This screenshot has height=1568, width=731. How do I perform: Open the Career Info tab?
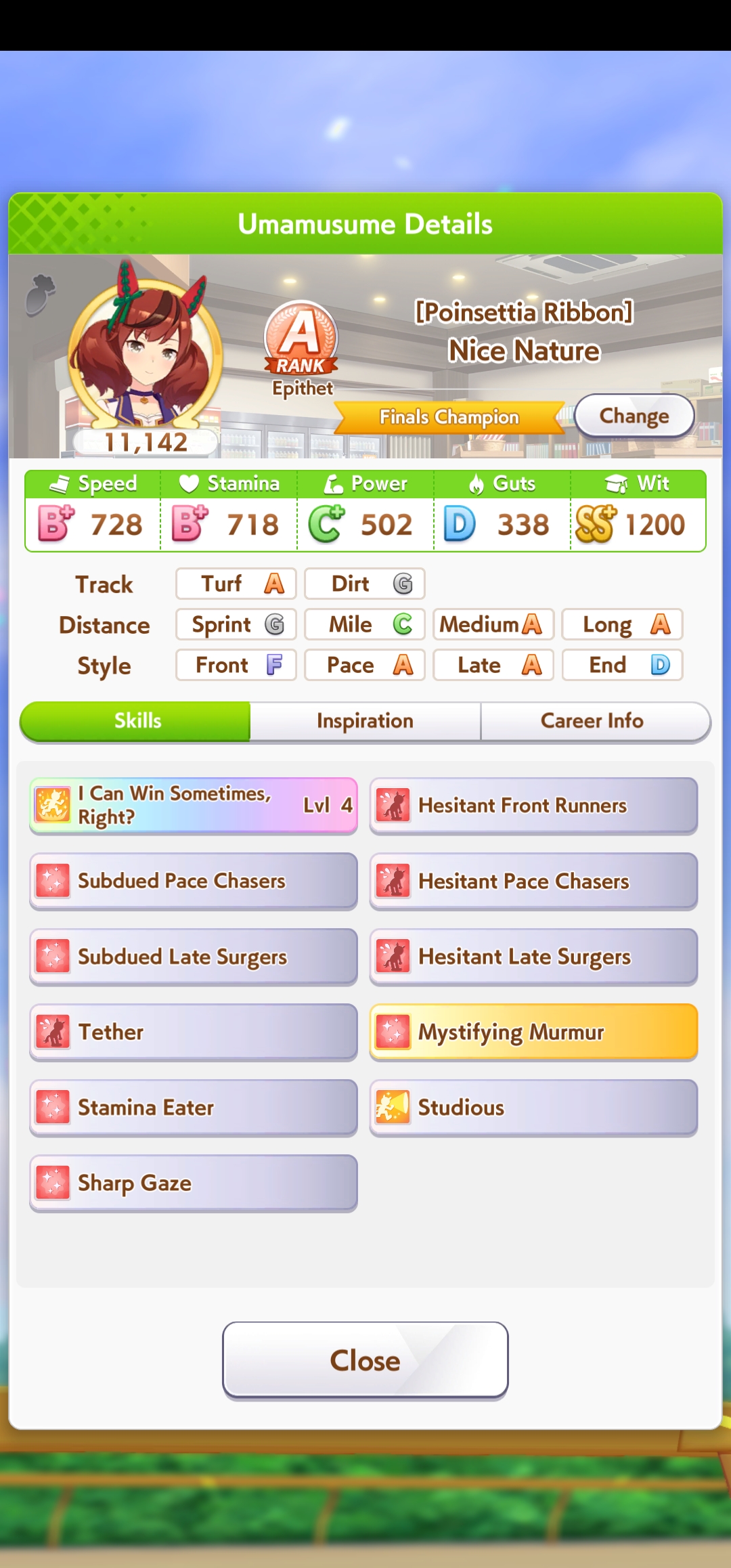[x=592, y=721]
